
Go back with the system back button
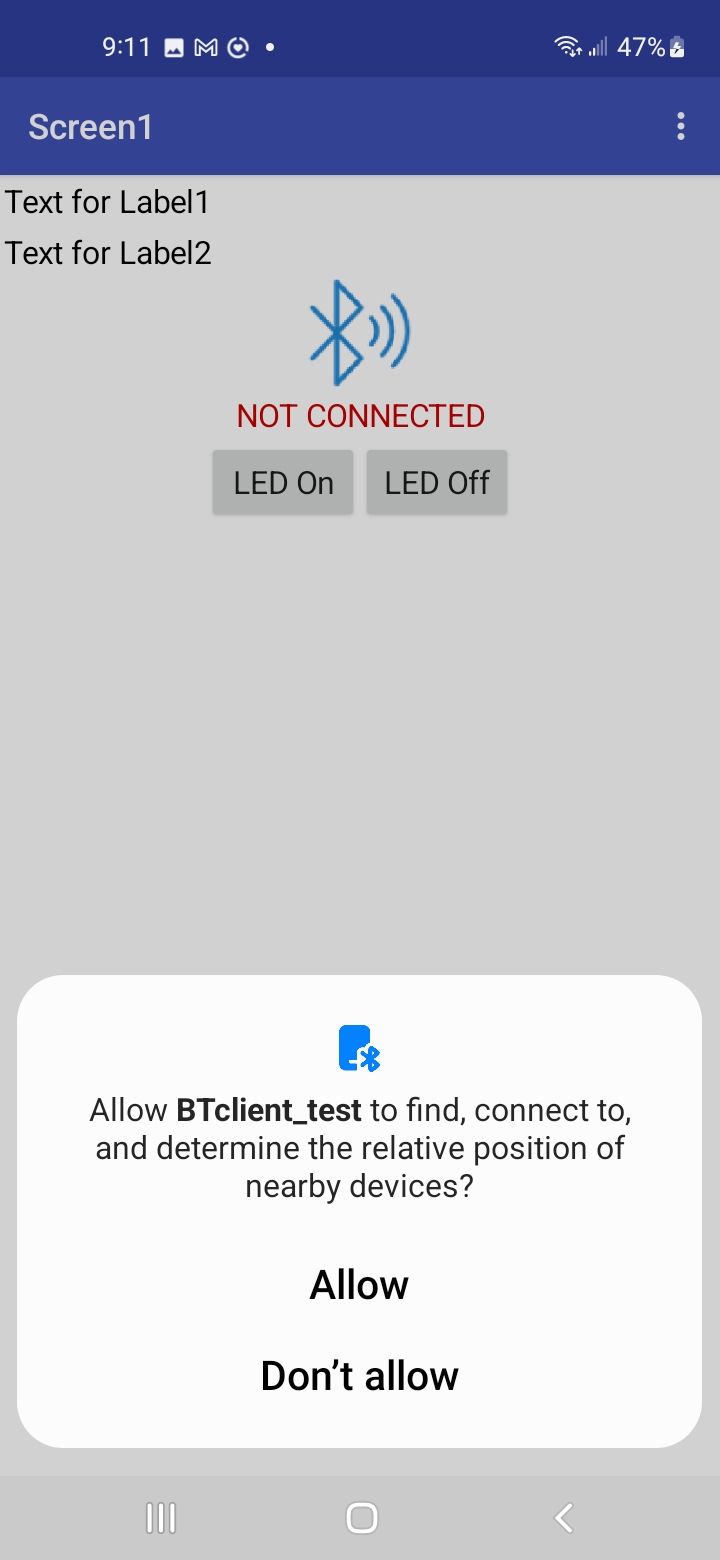[564, 1518]
